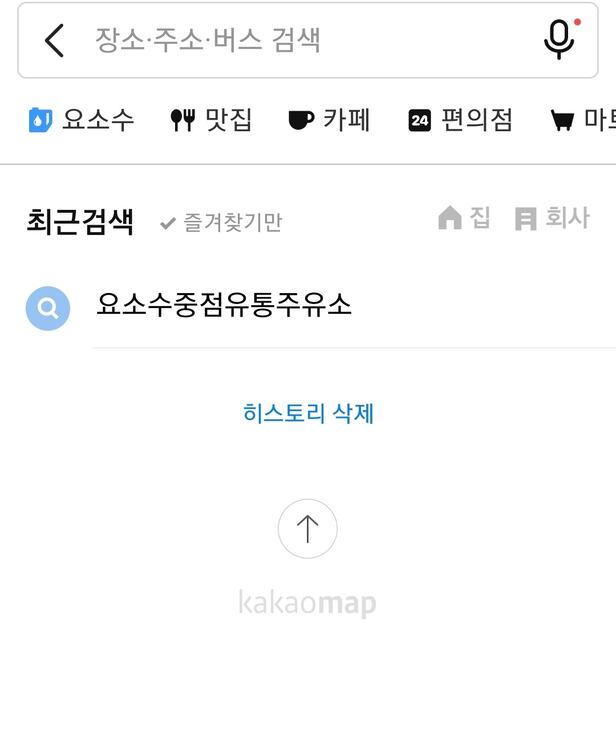The width and height of the screenshot is (616, 730).
Task: Select the 요소수 category chip
Action: 81,121
